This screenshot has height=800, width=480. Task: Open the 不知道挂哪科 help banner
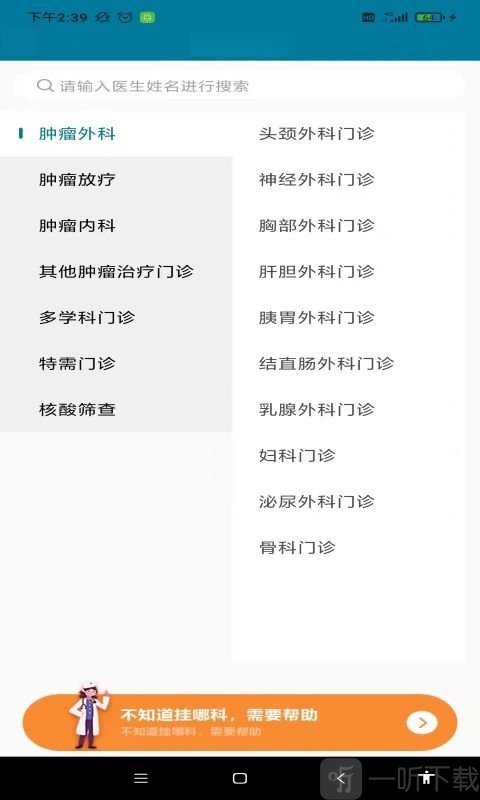(x=240, y=722)
